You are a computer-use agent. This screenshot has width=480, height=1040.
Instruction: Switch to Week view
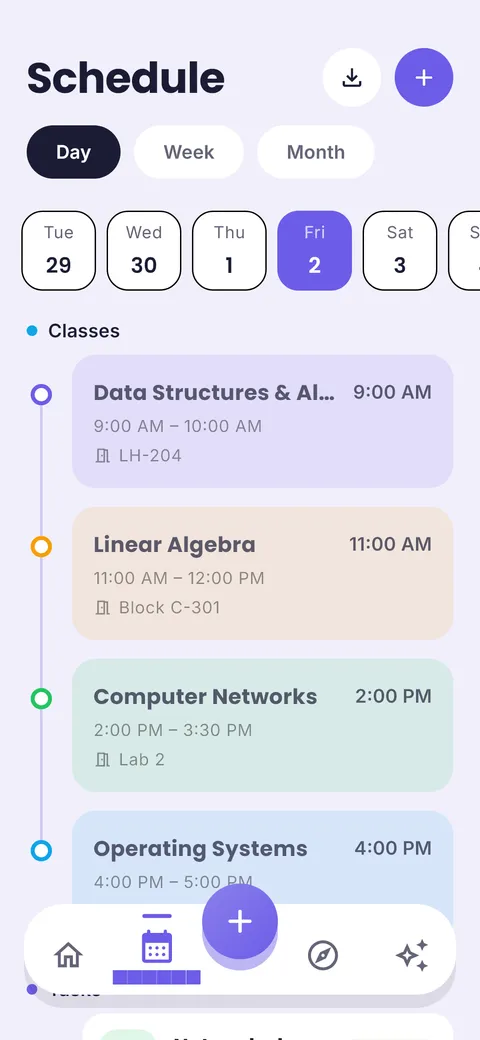(x=189, y=152)
